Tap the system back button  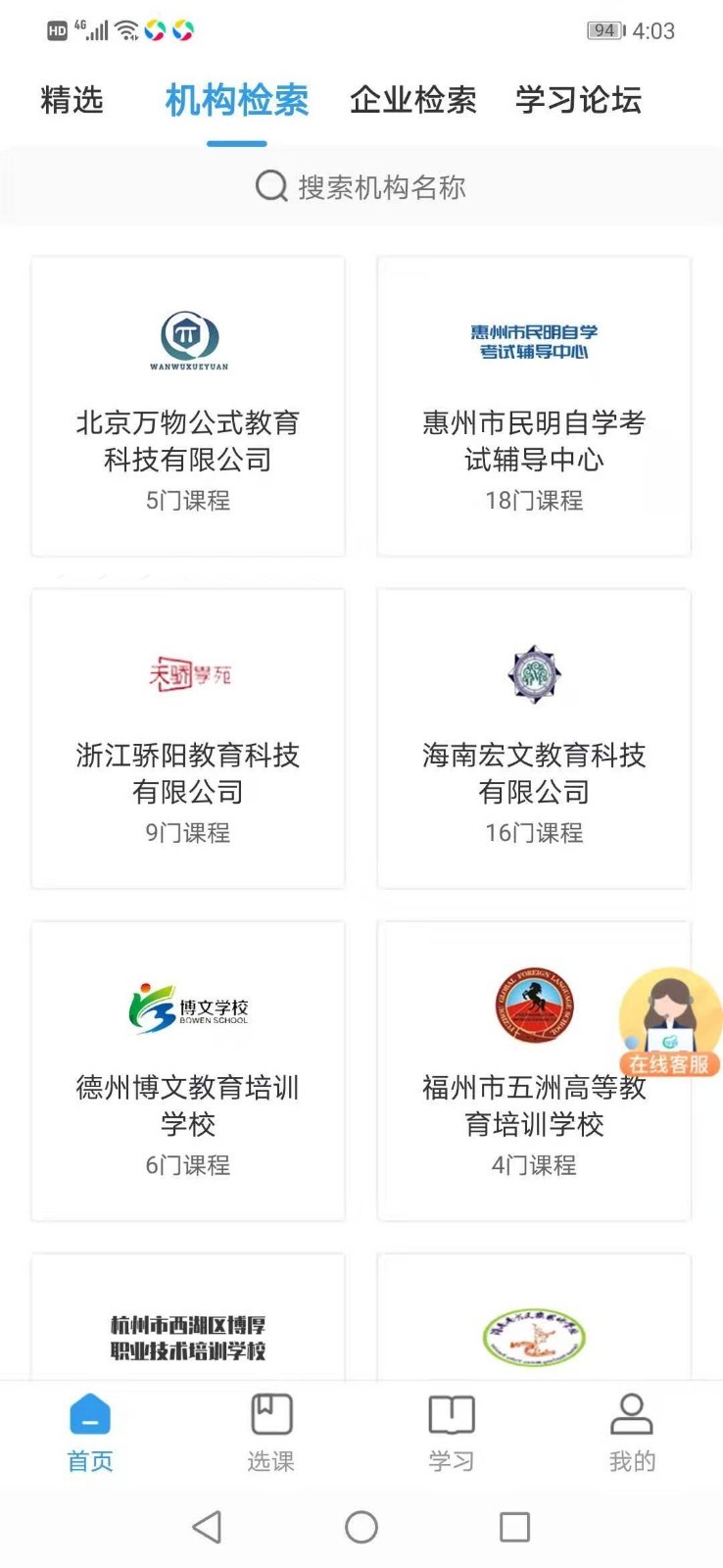[207, 1527]
